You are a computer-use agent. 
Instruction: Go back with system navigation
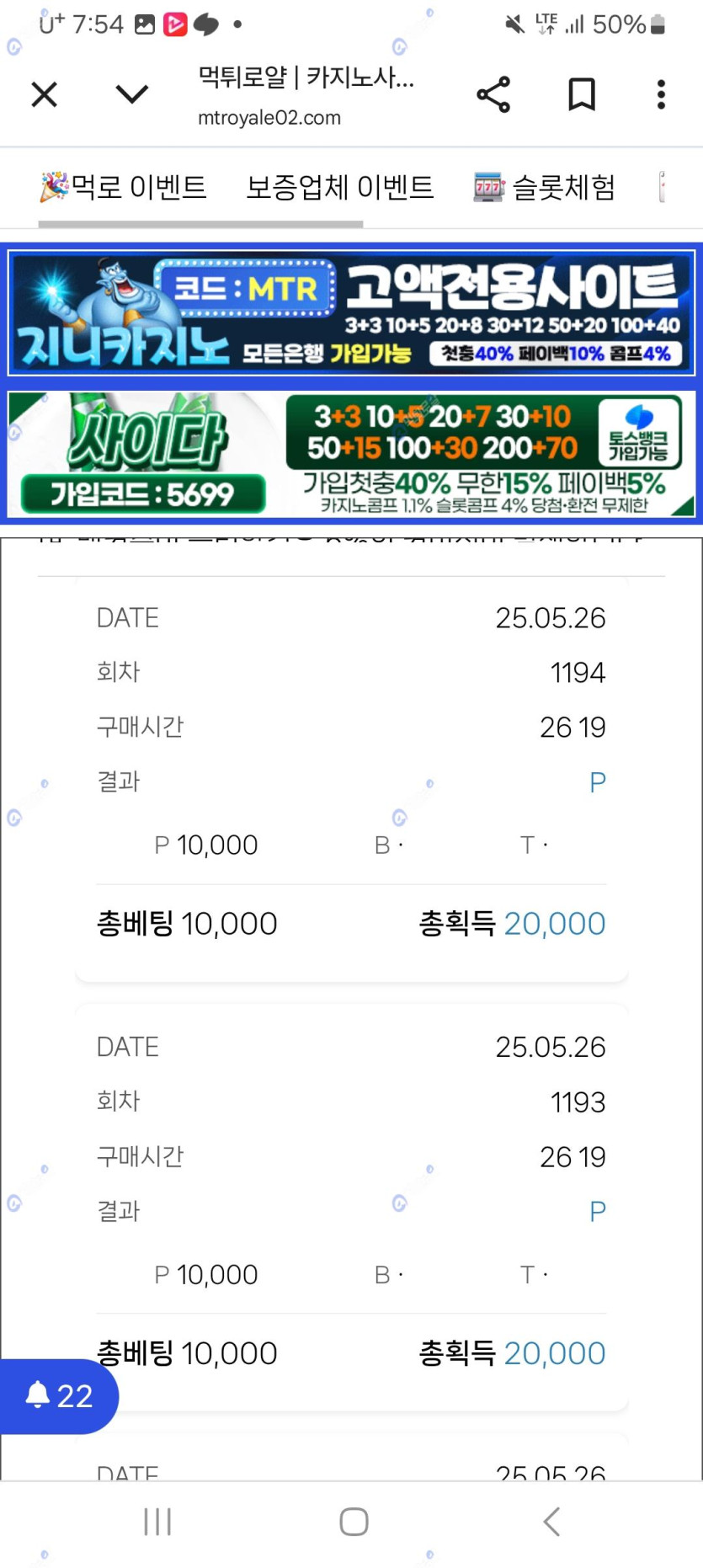click(551, 1522)
